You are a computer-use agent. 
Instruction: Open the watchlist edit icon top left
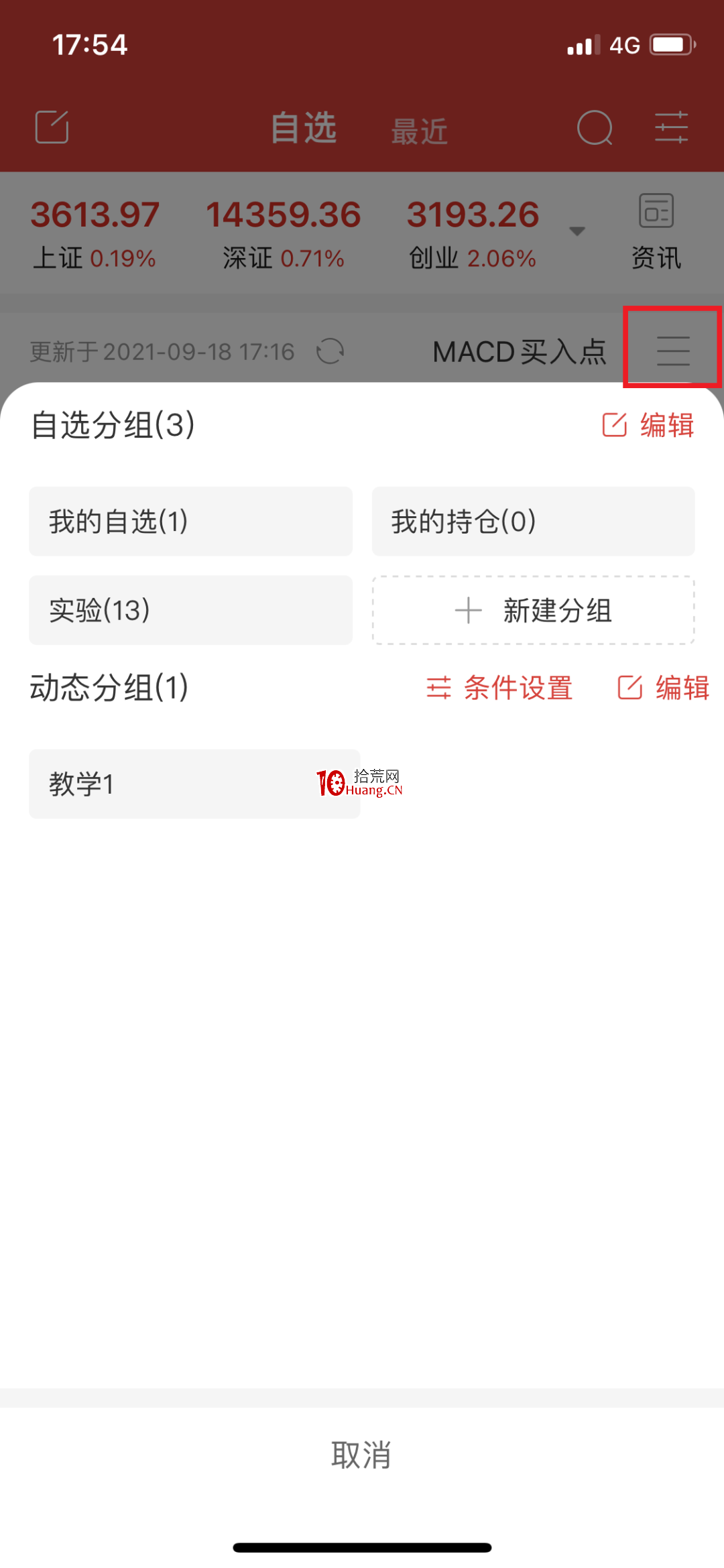pos(52,127)
